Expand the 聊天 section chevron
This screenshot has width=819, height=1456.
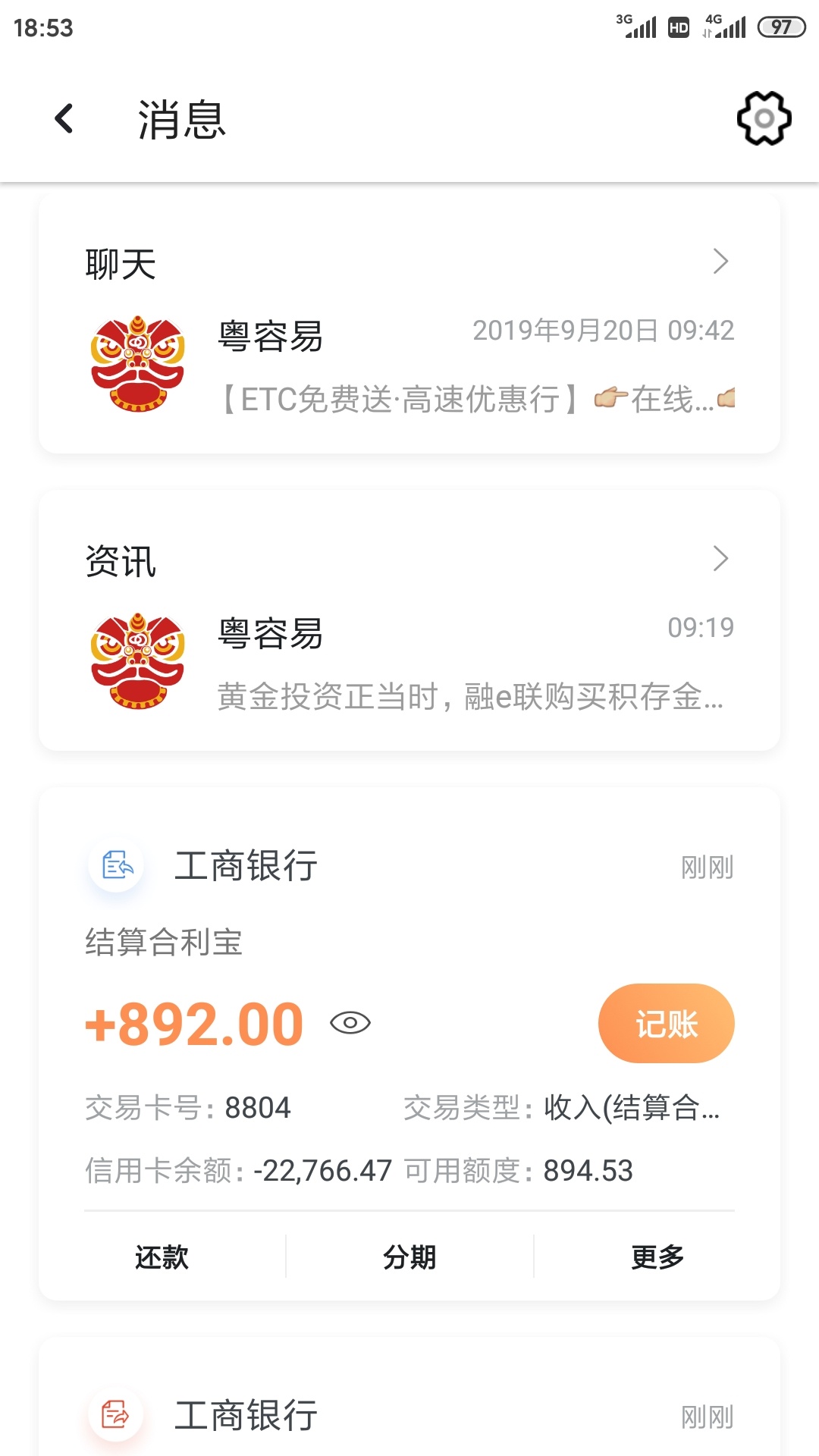pyautogui.click(x=720, y=262)
